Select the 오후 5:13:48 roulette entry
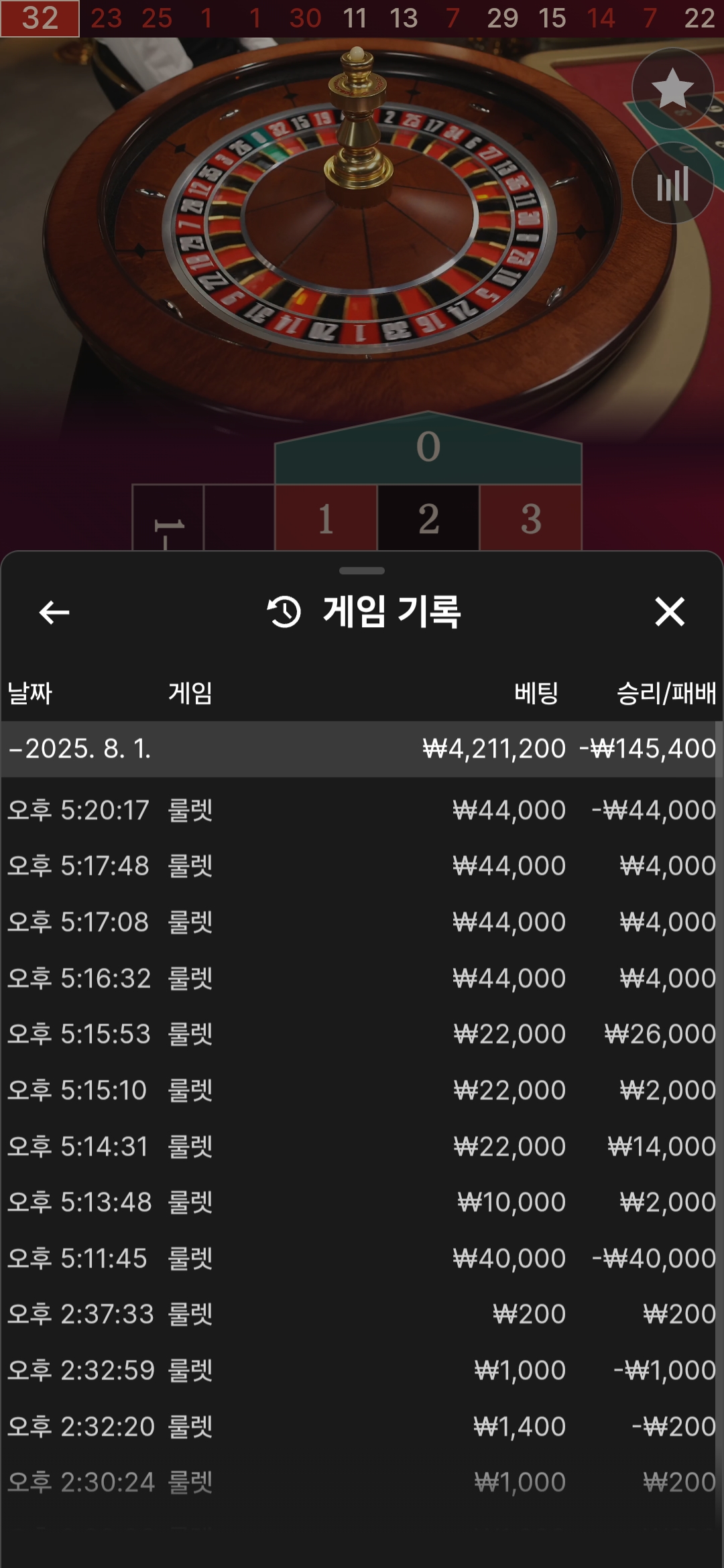Viewport: 724px width, 1568px height. pos(362,1202)
